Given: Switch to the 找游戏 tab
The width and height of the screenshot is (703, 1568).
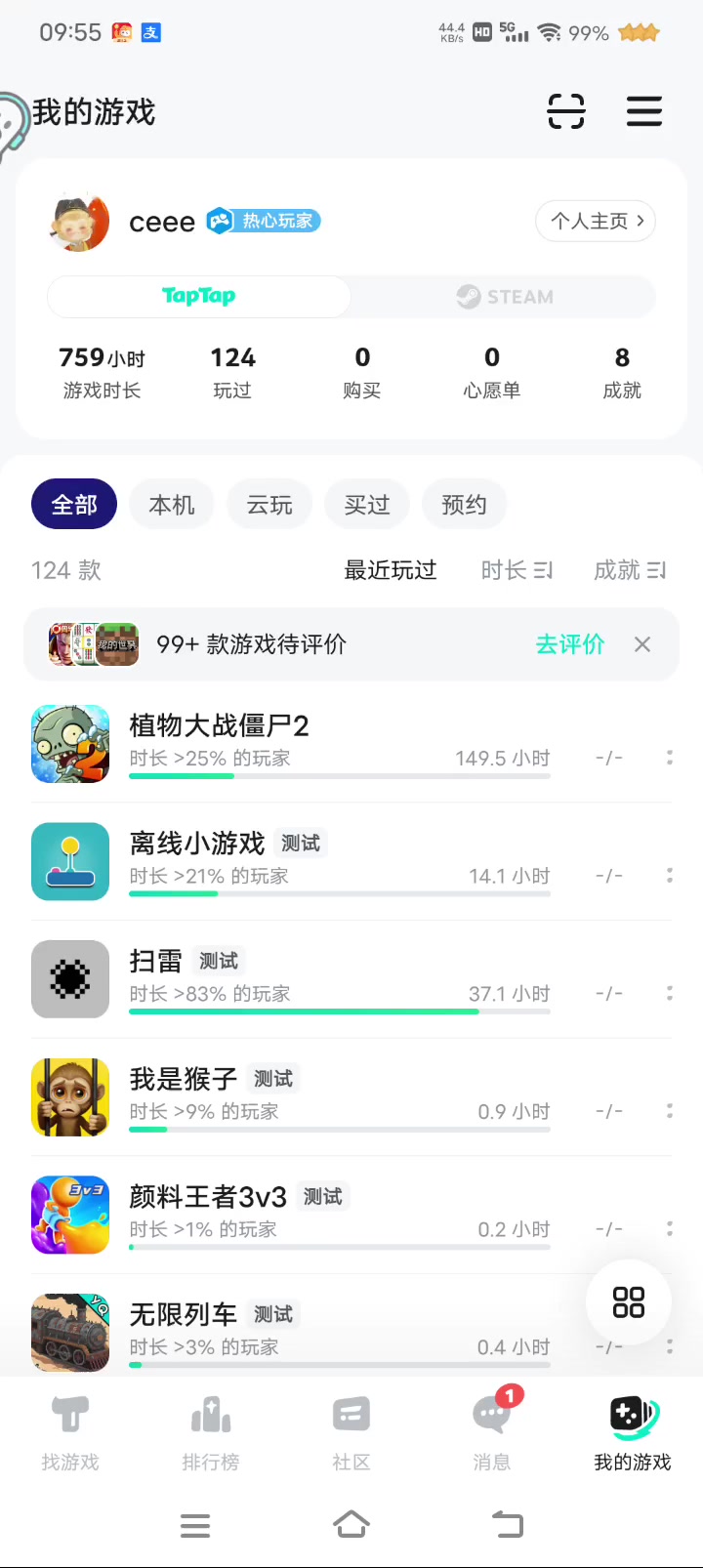Looking at the screenshot, I should 70,1431.
